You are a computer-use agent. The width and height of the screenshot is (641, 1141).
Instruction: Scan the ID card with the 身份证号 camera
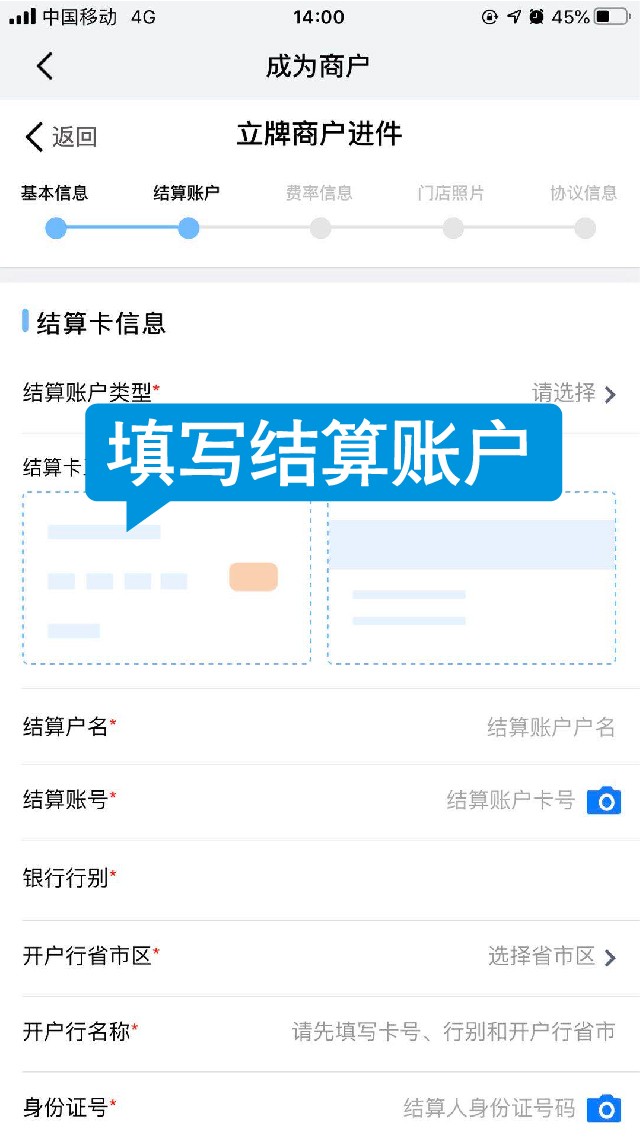(x=604, y=1107)
